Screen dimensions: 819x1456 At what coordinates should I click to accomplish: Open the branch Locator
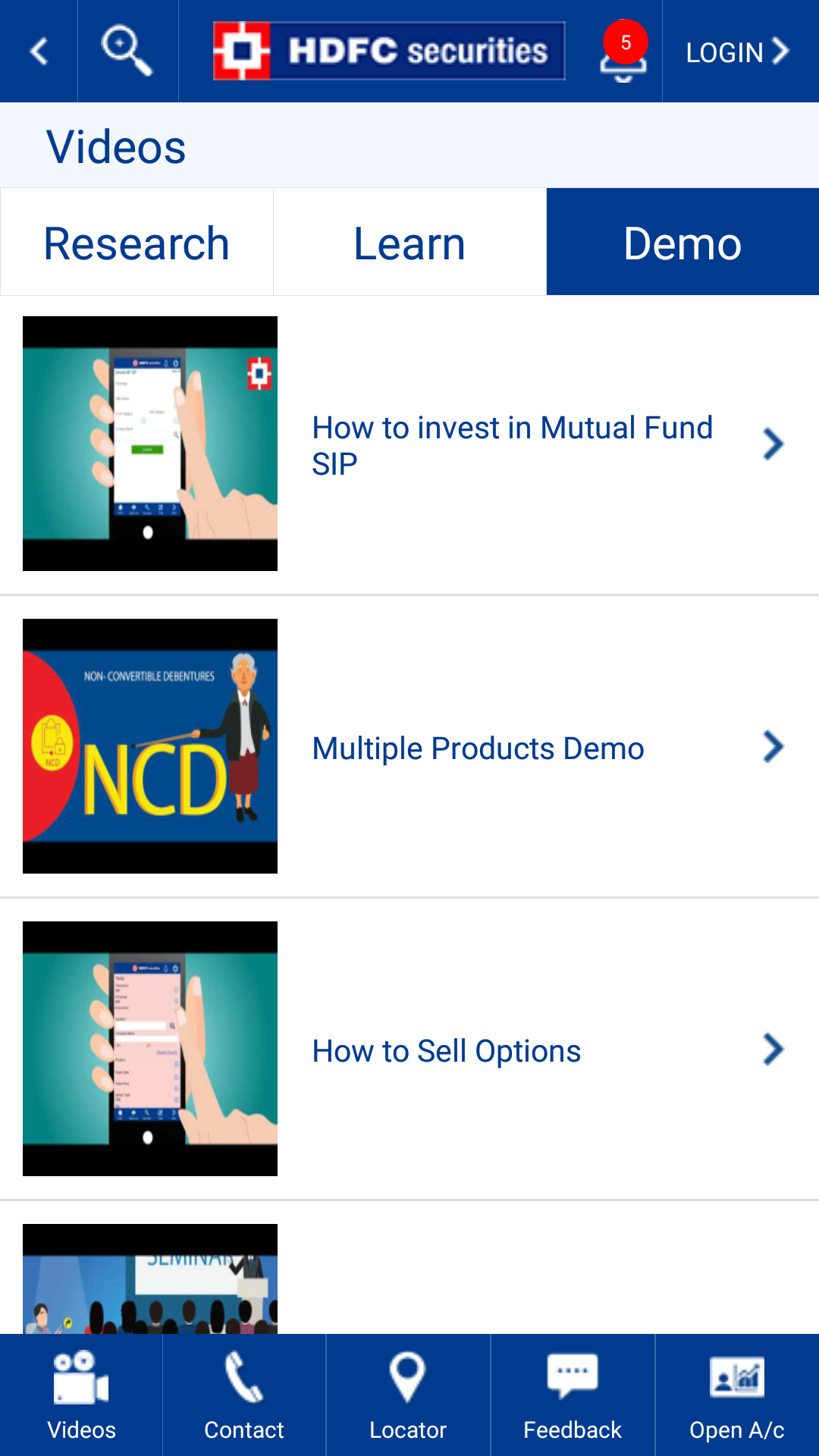tap(408, 1395)
